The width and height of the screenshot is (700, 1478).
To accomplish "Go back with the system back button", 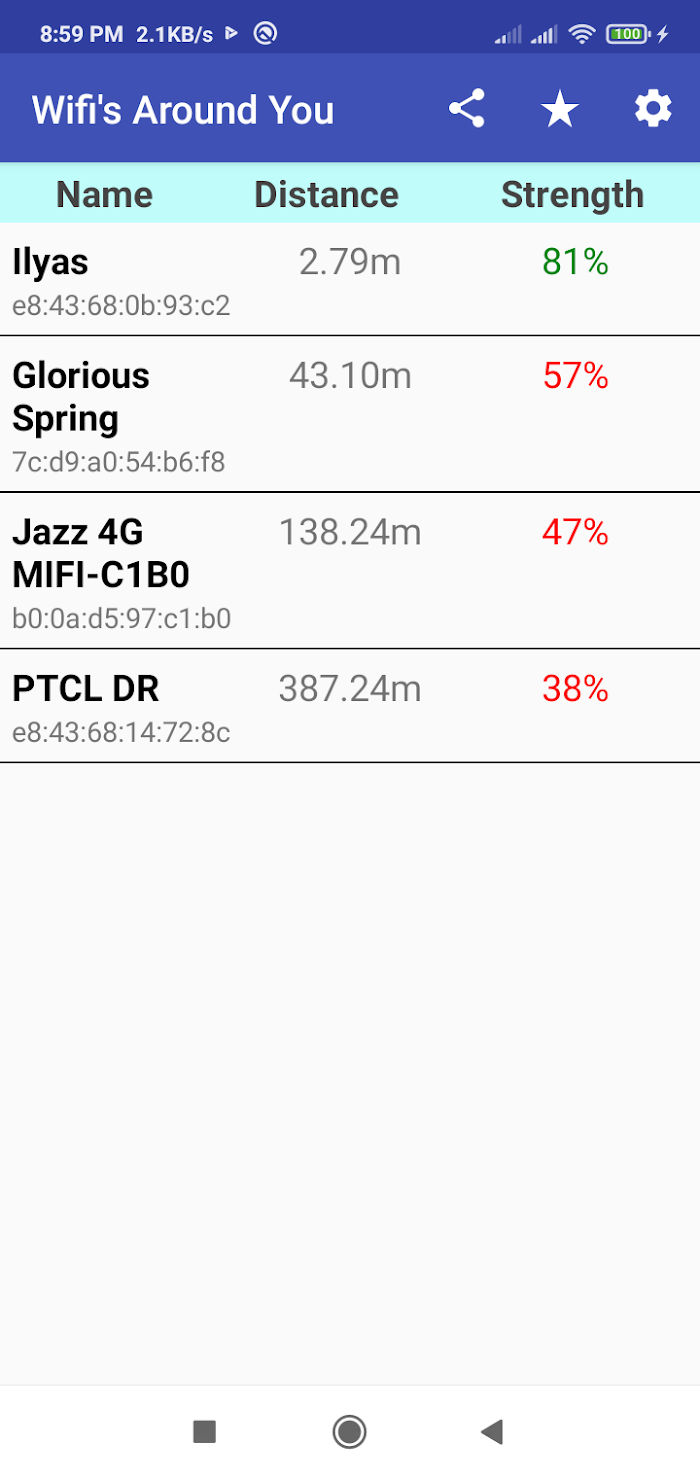I will [x=492, y=1432].
